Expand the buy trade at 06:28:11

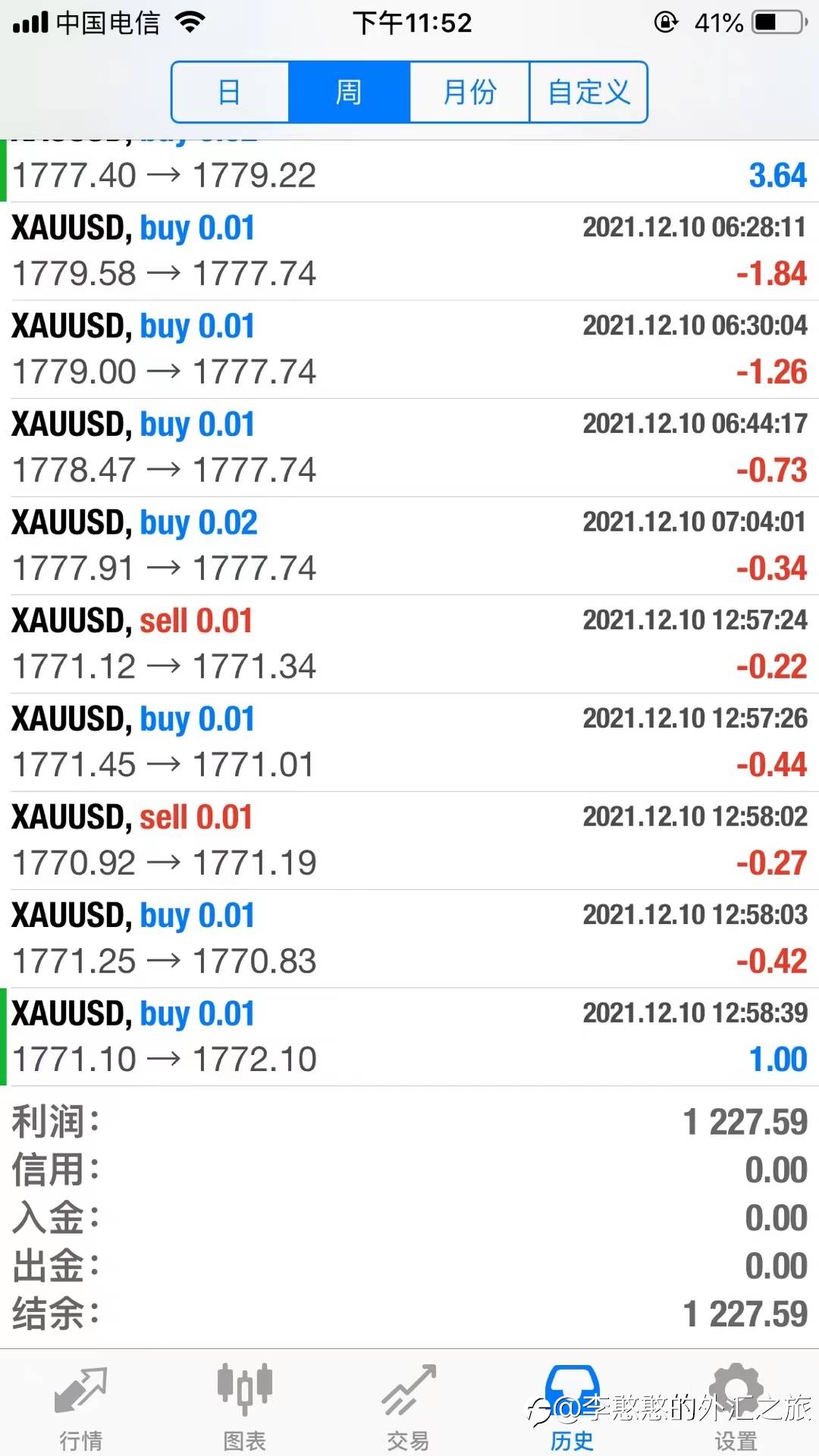(409, 252)
